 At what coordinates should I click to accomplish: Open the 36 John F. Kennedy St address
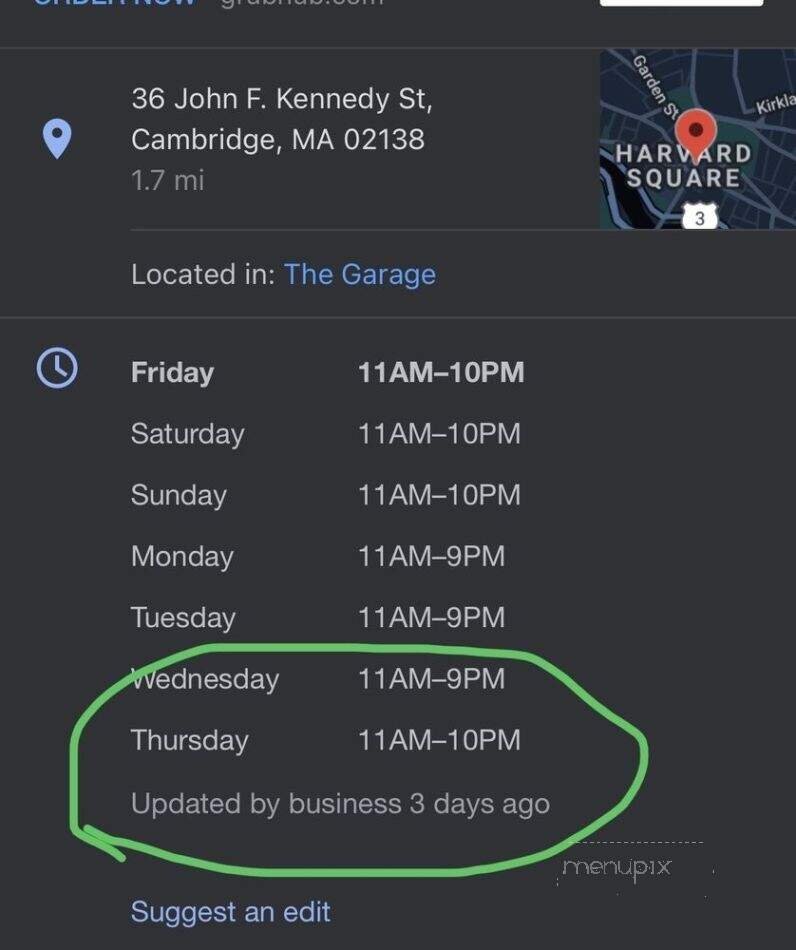coord(280,119)
